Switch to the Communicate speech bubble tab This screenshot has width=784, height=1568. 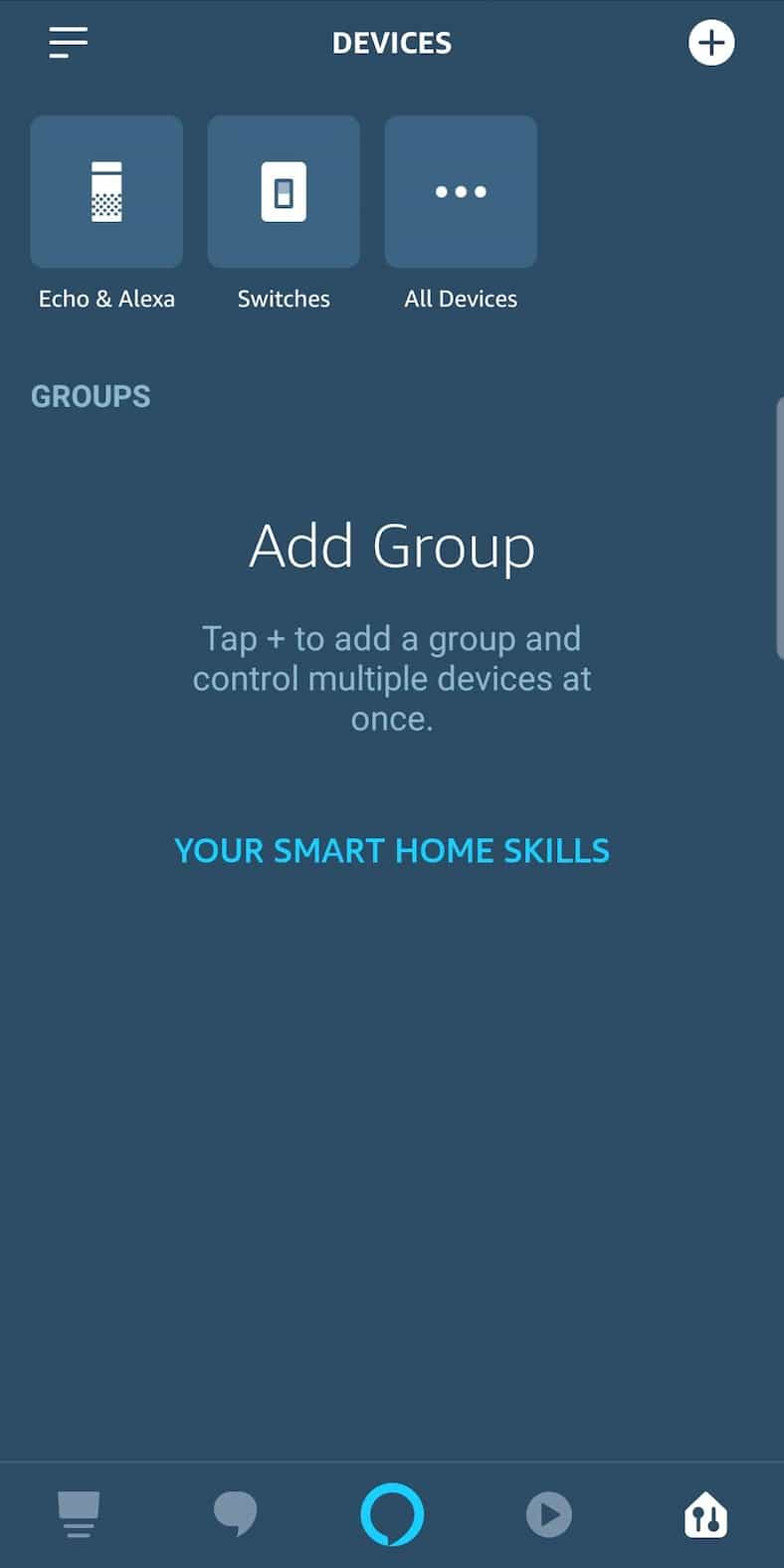point(236,1514)
